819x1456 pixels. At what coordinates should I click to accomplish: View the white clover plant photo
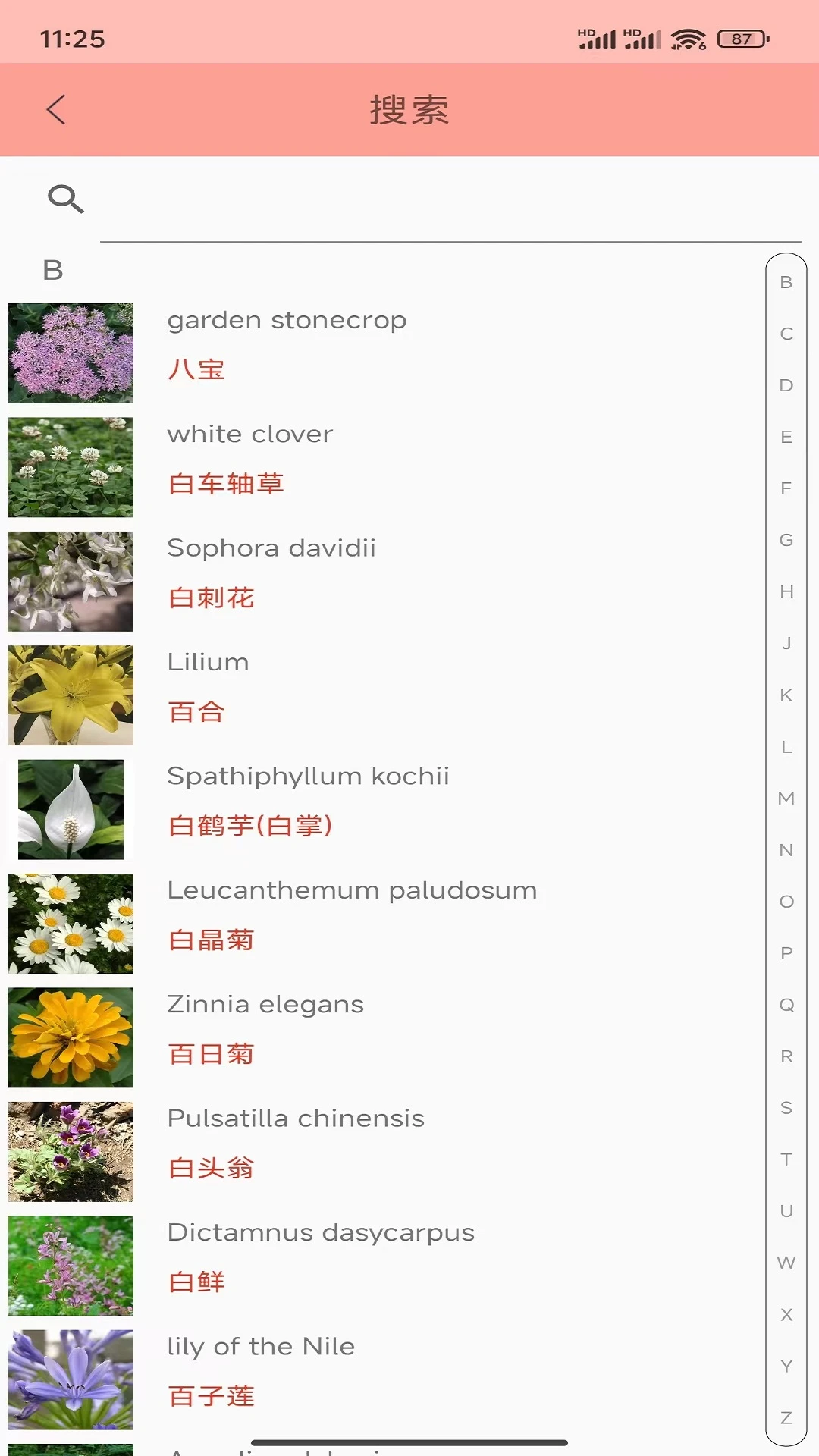71,467
